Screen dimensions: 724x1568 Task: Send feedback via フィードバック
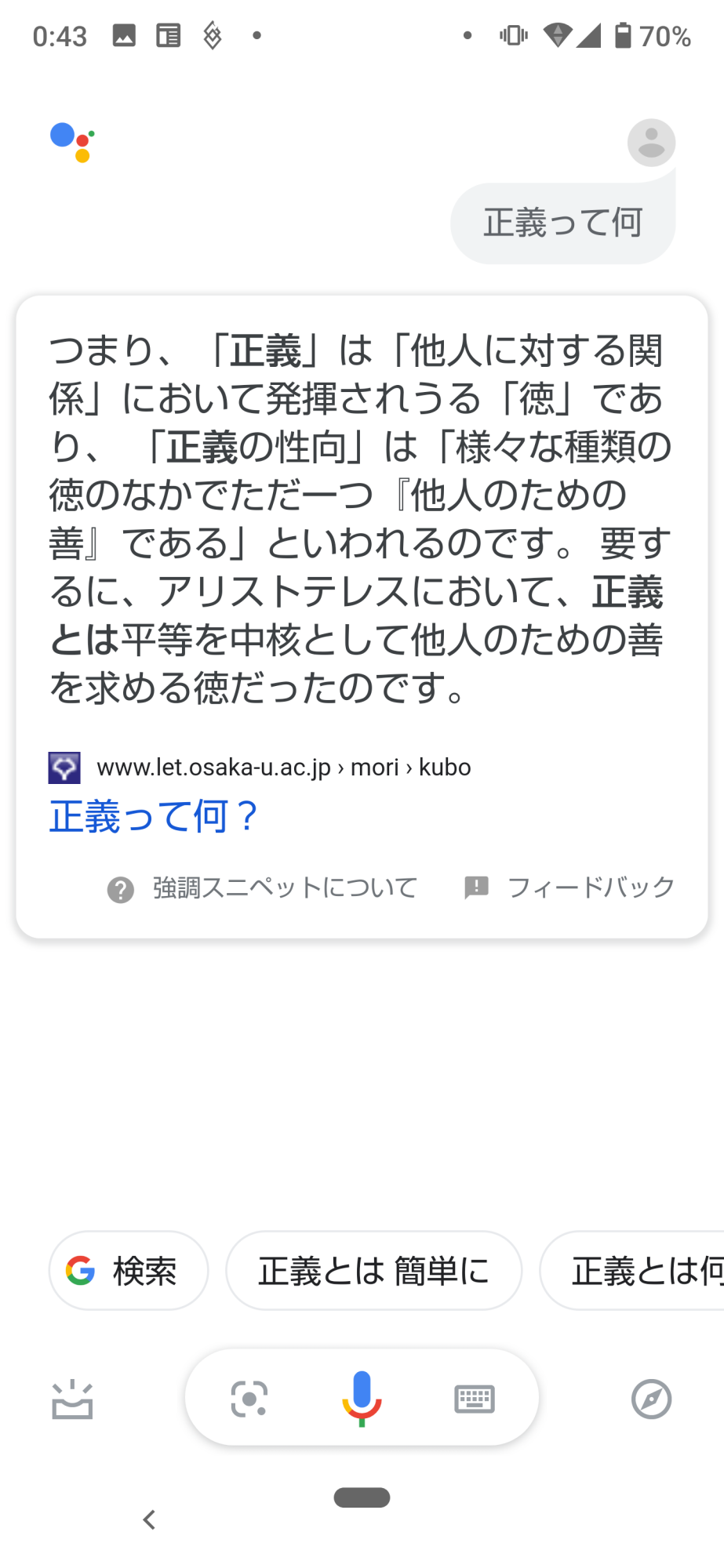[570, 887]
